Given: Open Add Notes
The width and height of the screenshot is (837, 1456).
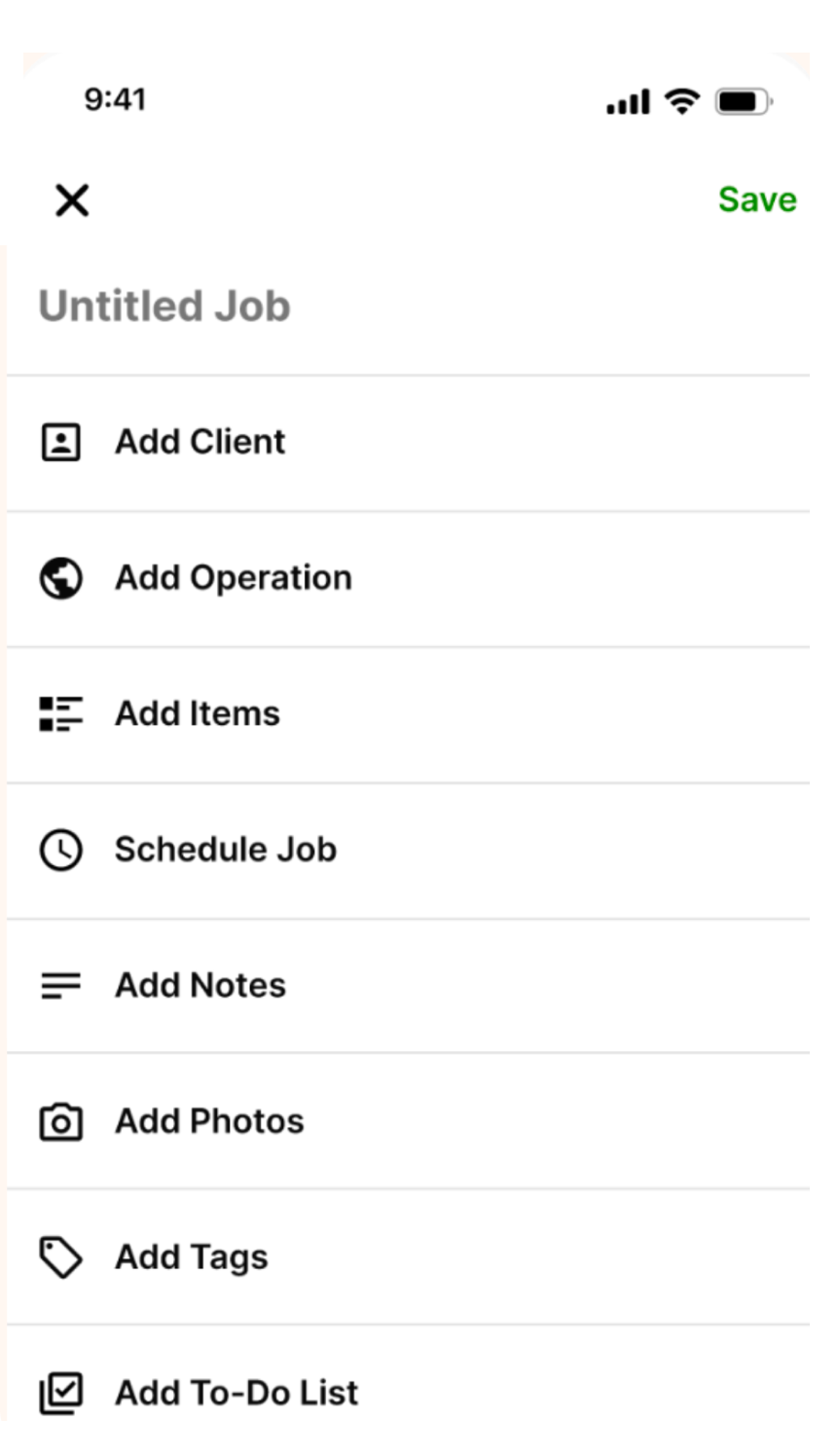Looking at the screenshot, I should click(x=200, y=985).
